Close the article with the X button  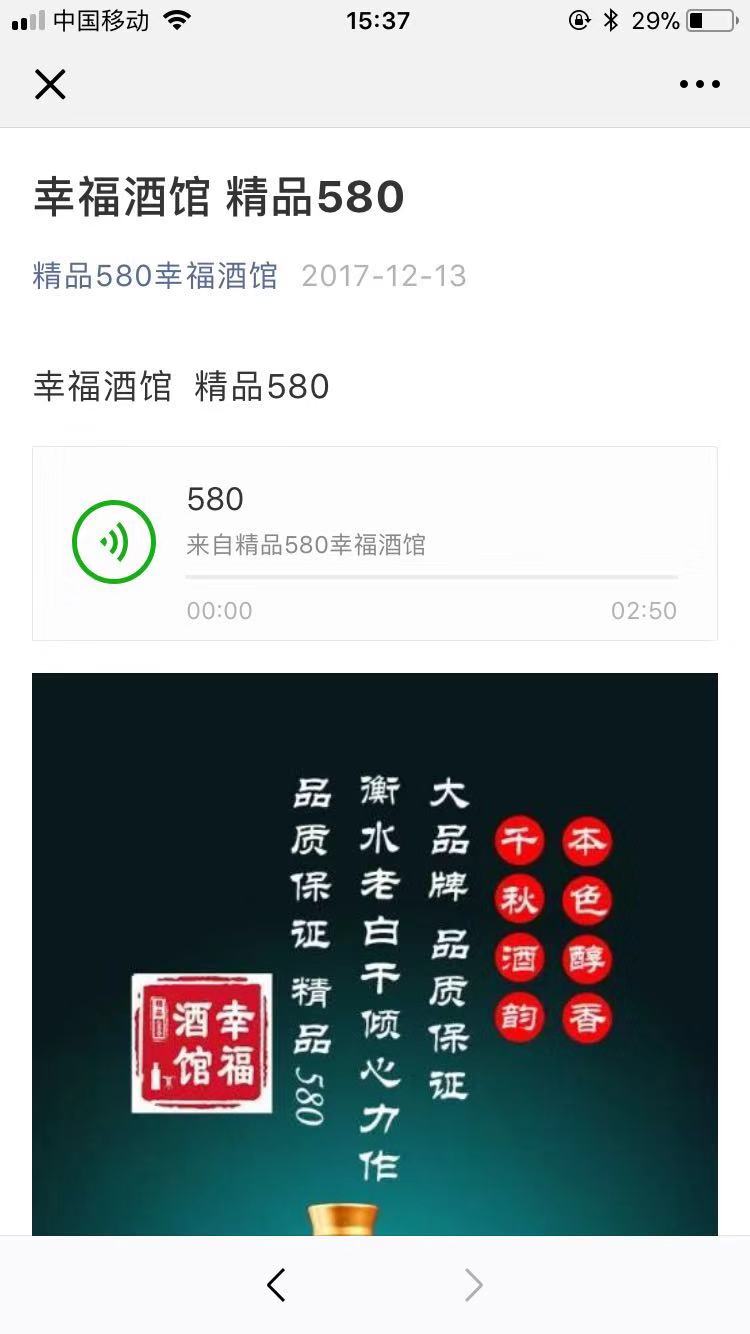coord(50,85)
